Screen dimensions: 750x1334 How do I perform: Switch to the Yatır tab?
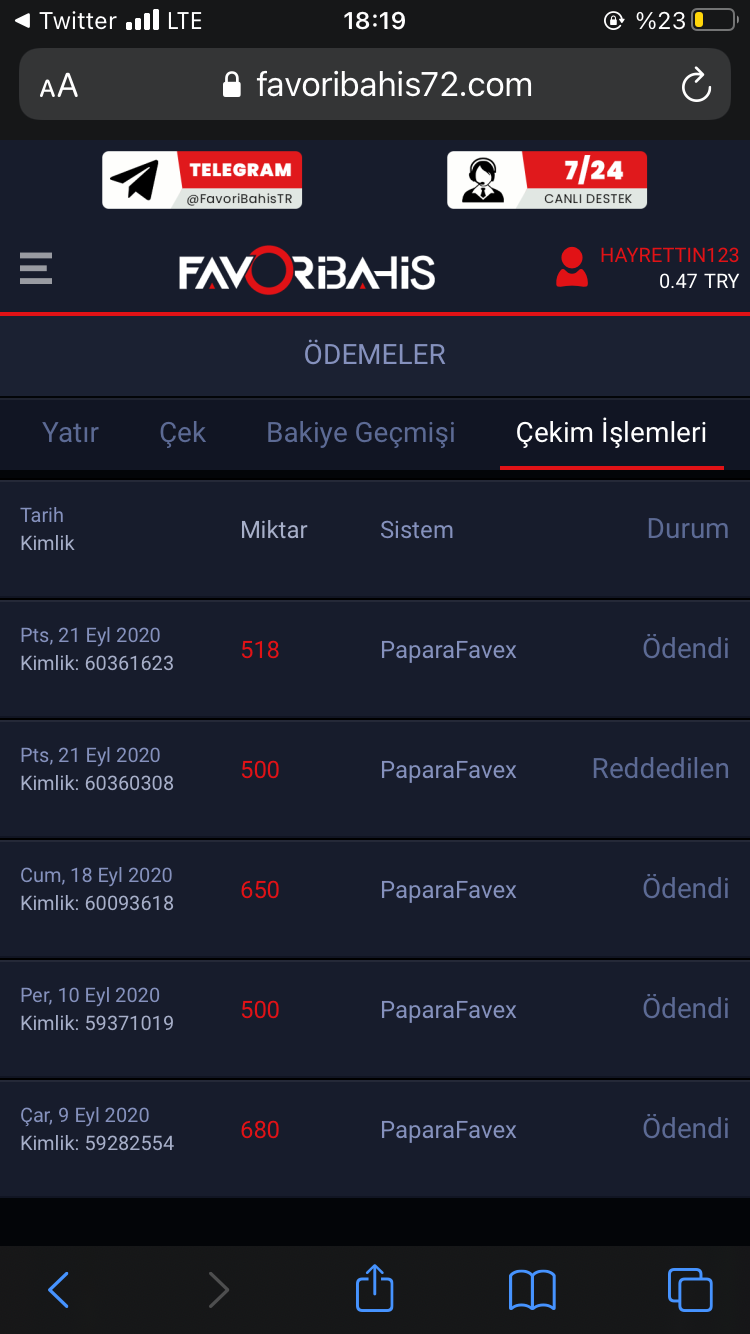[x=70, y=433]
